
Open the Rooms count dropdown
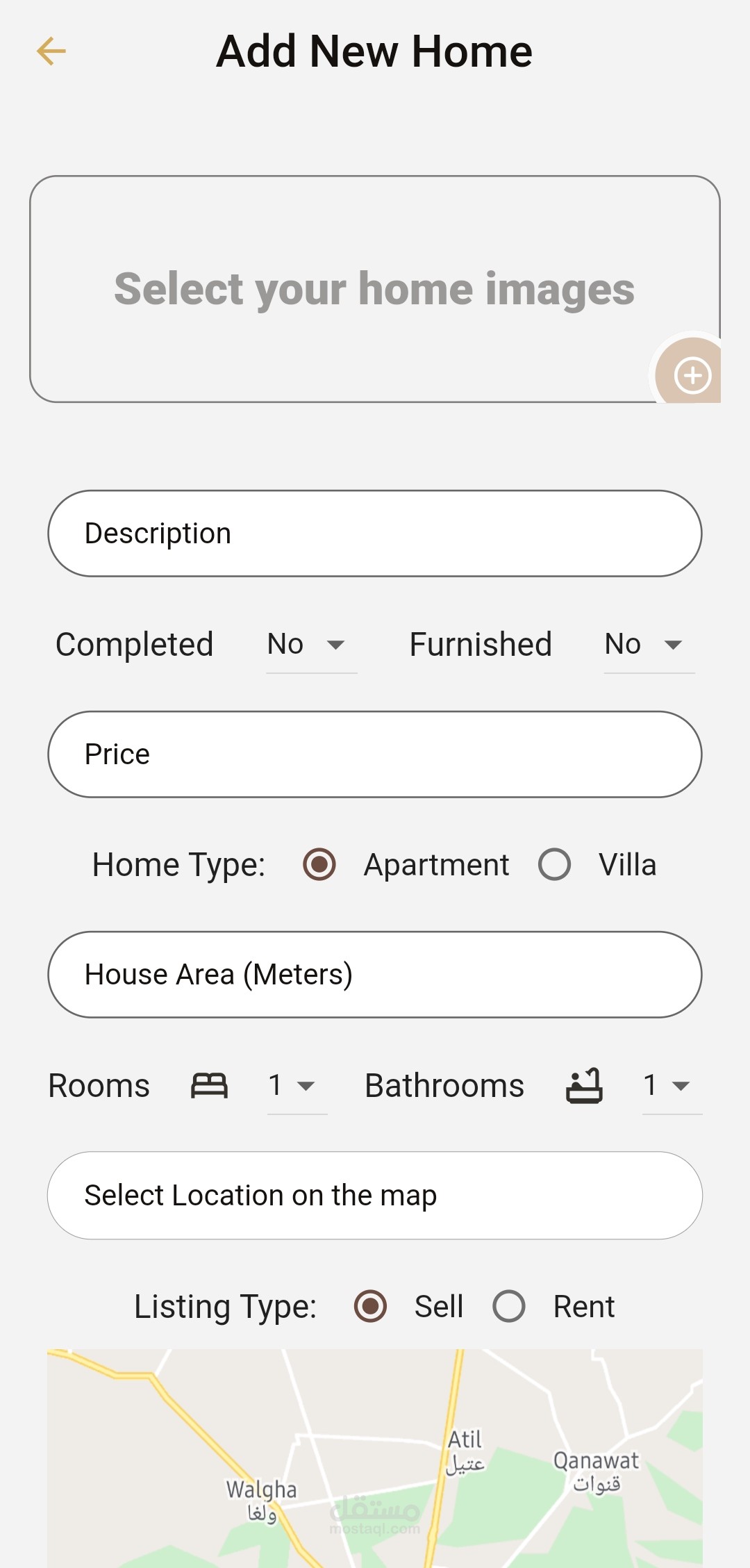coord(296,1086)
